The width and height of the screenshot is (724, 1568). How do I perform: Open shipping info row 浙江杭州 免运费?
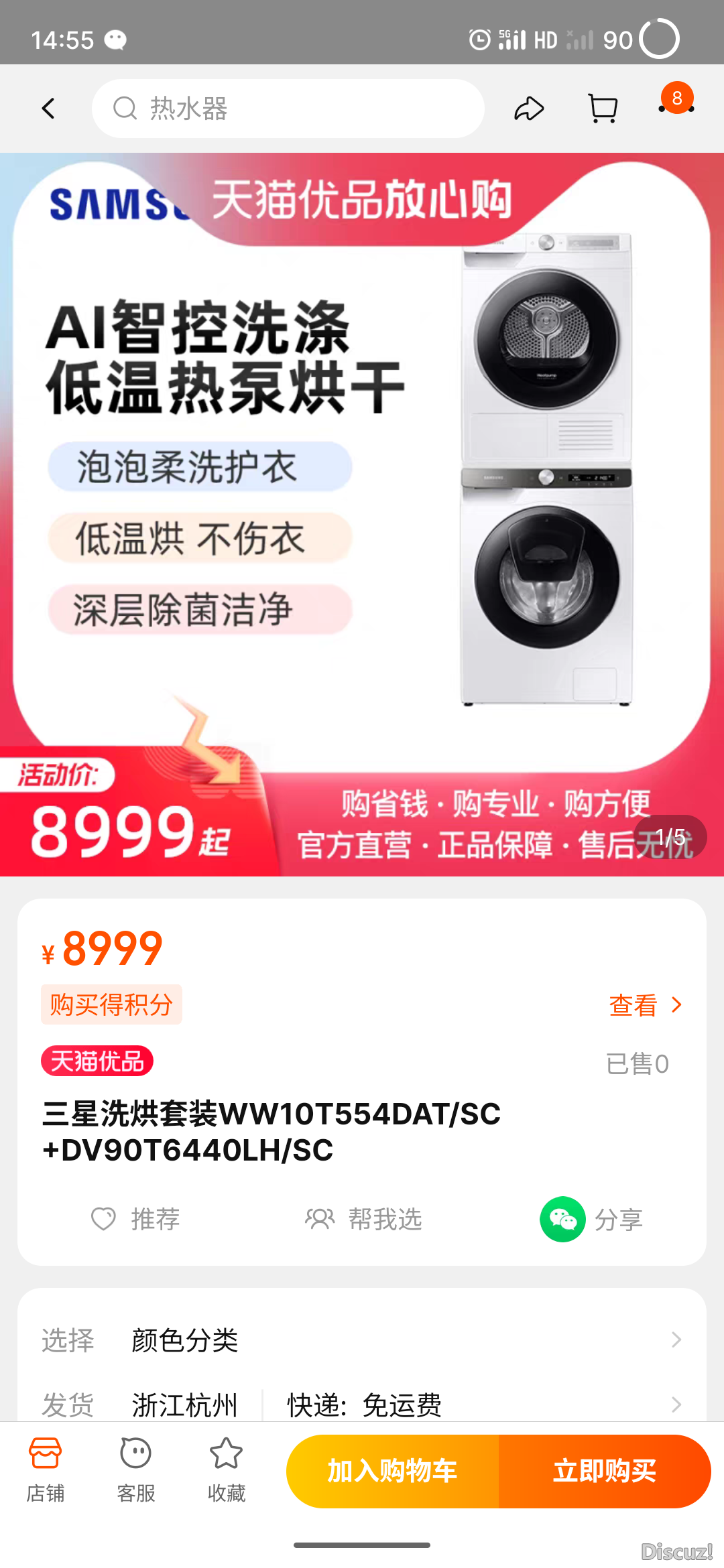tap(362, 1404)
